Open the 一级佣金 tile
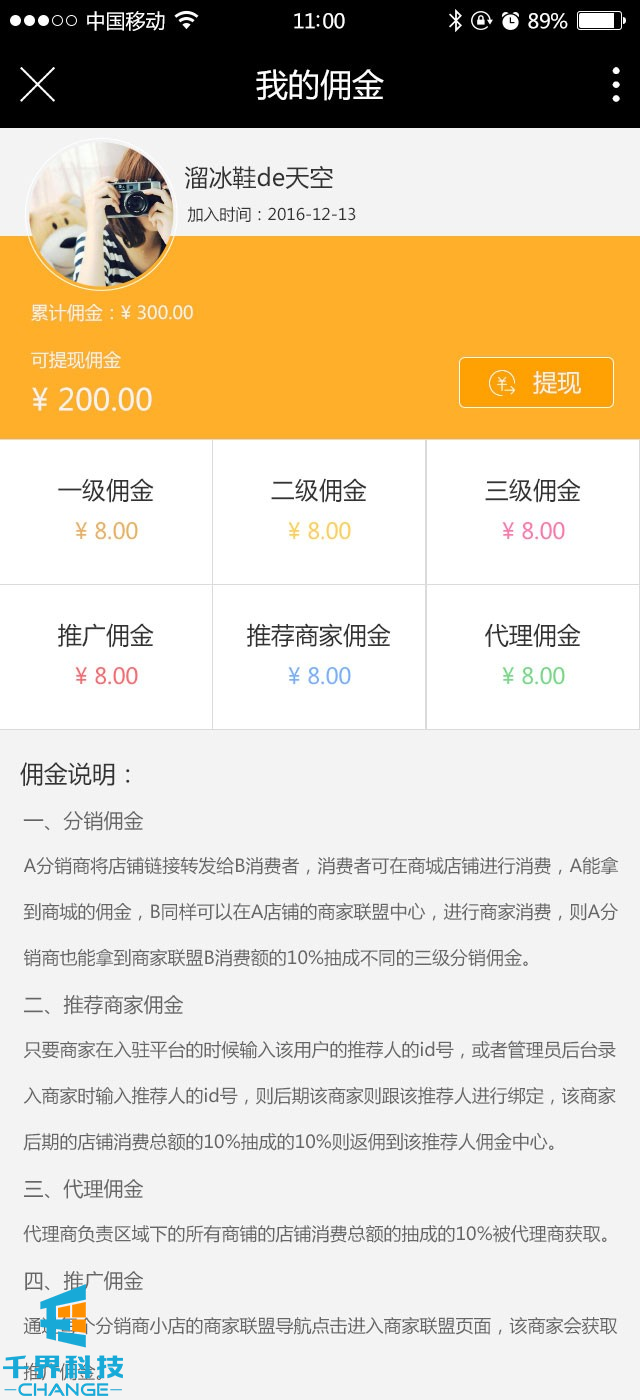Image resolution: width=640 pixels, height=1400 pixels. point(106,511)
